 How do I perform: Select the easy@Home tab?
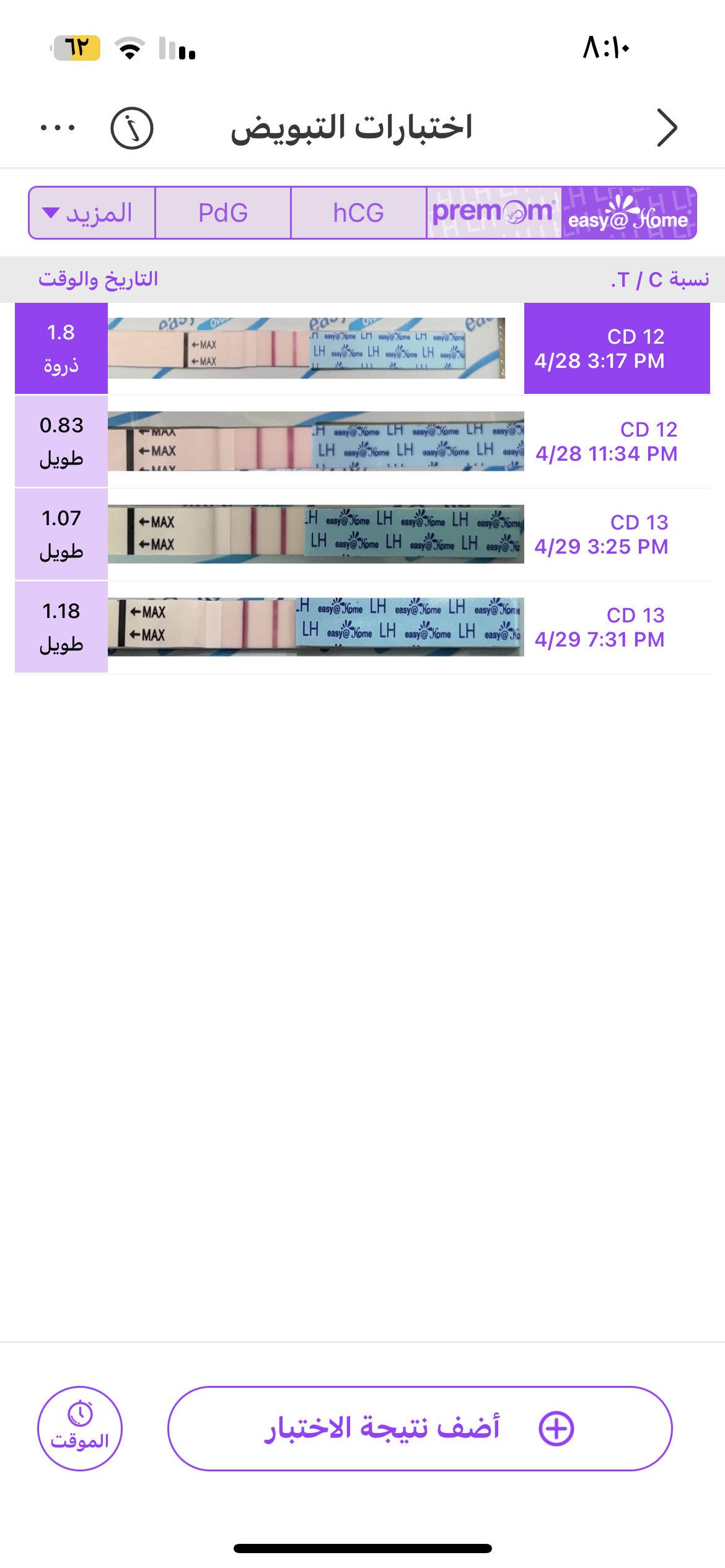pos(628,213)
